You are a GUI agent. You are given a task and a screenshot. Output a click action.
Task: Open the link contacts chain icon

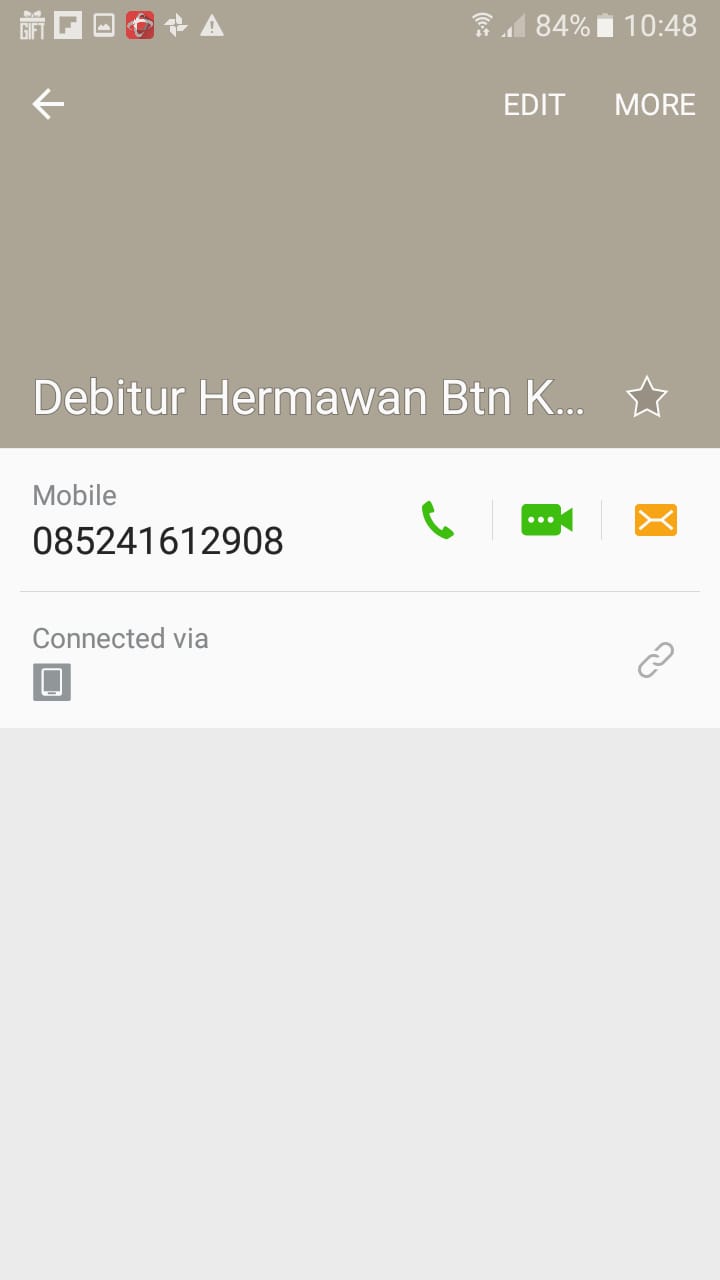[656, 660]
